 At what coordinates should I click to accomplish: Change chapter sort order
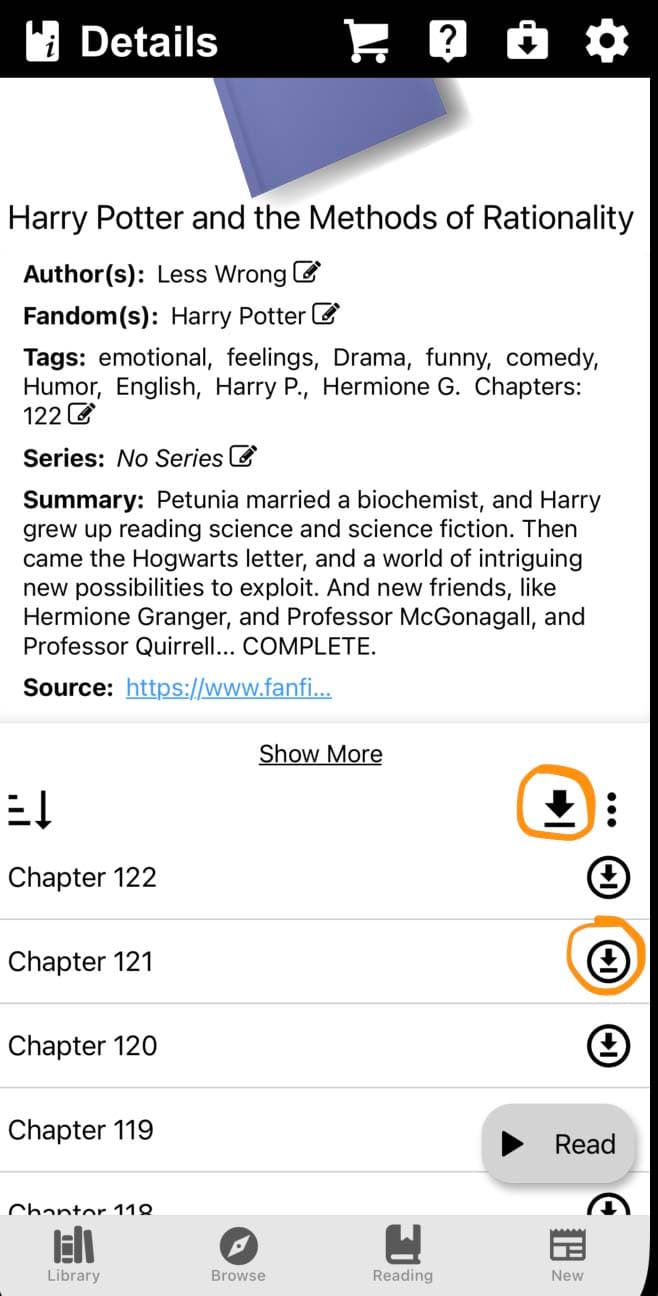click(30, 809)
